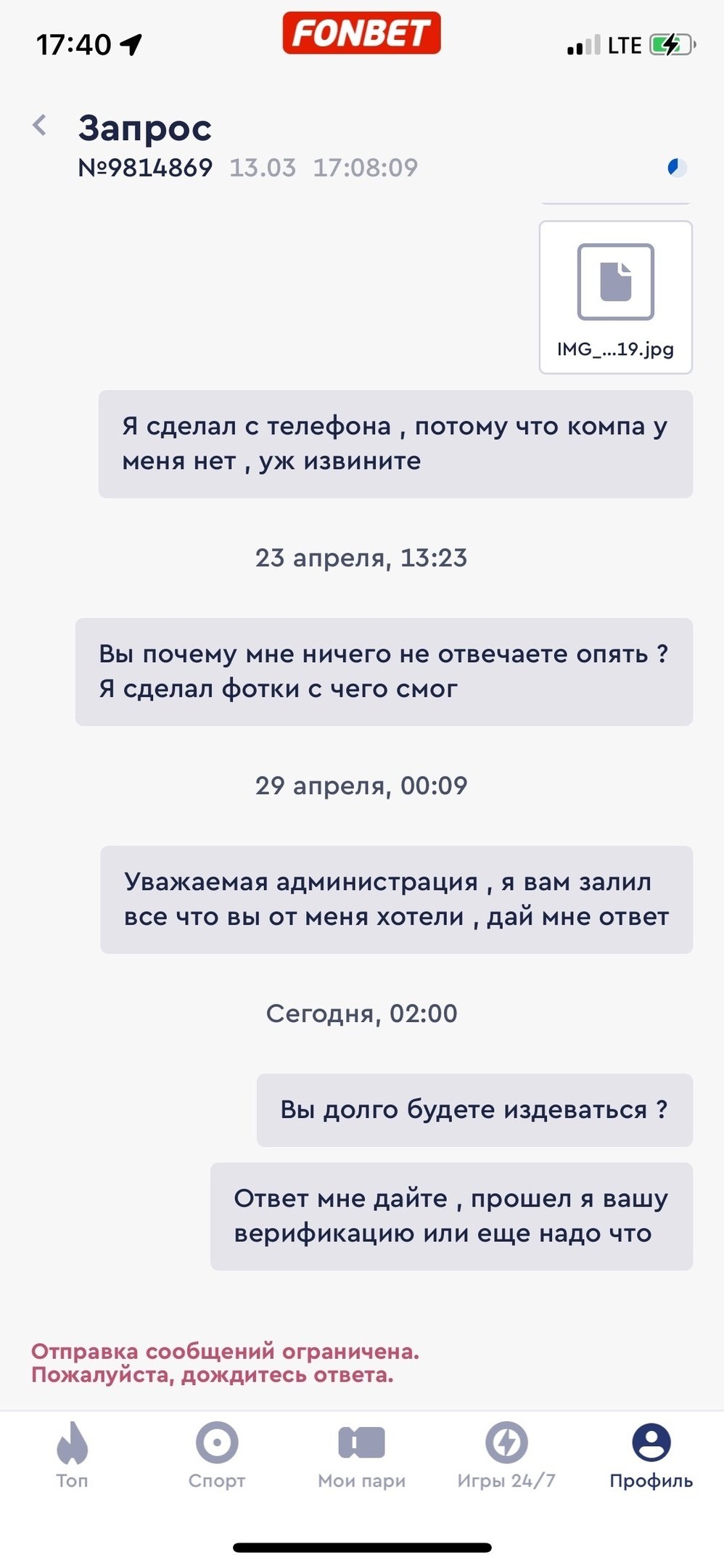724x1568 pixels.
Task: Open the attached IMG_...19.jpg file
Action: [615, 298]
